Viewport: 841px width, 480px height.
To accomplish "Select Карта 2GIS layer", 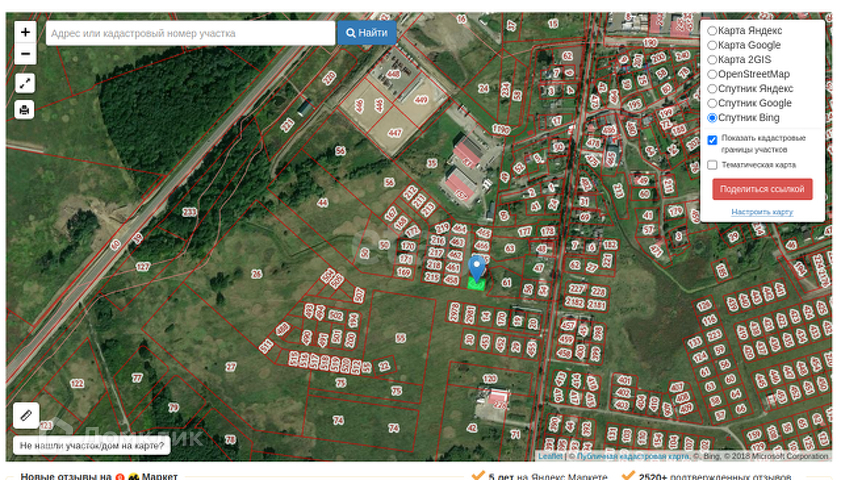I will pos(712,60).
